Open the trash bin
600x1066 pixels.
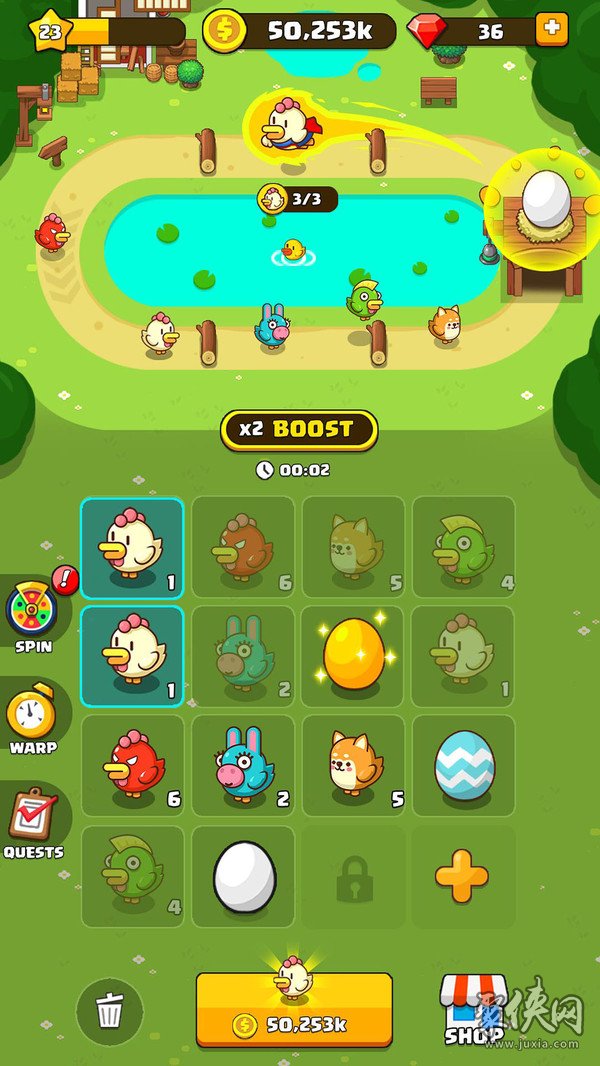coord(109,1010)
